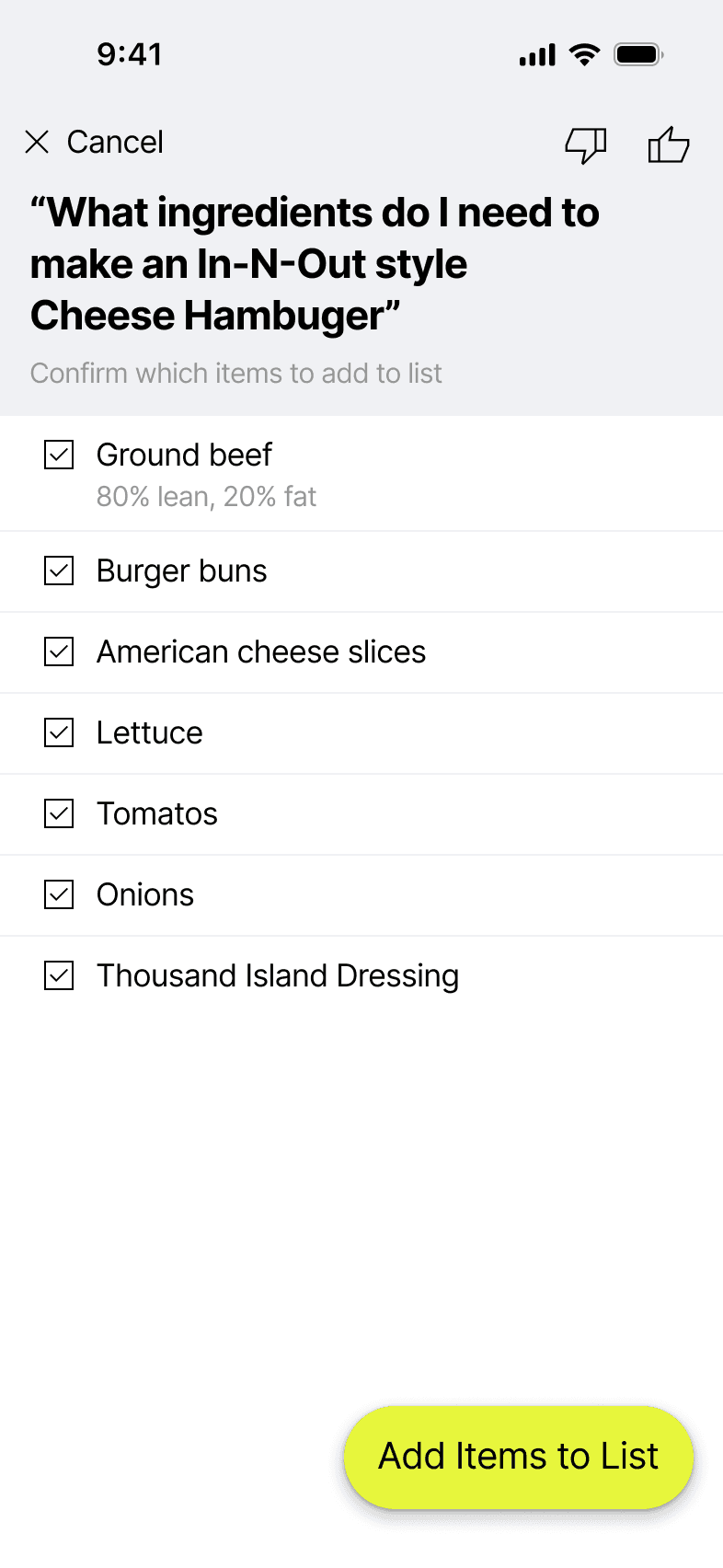Tap the Add Items to List button

pyautogui.click(x=519, y=1457)
